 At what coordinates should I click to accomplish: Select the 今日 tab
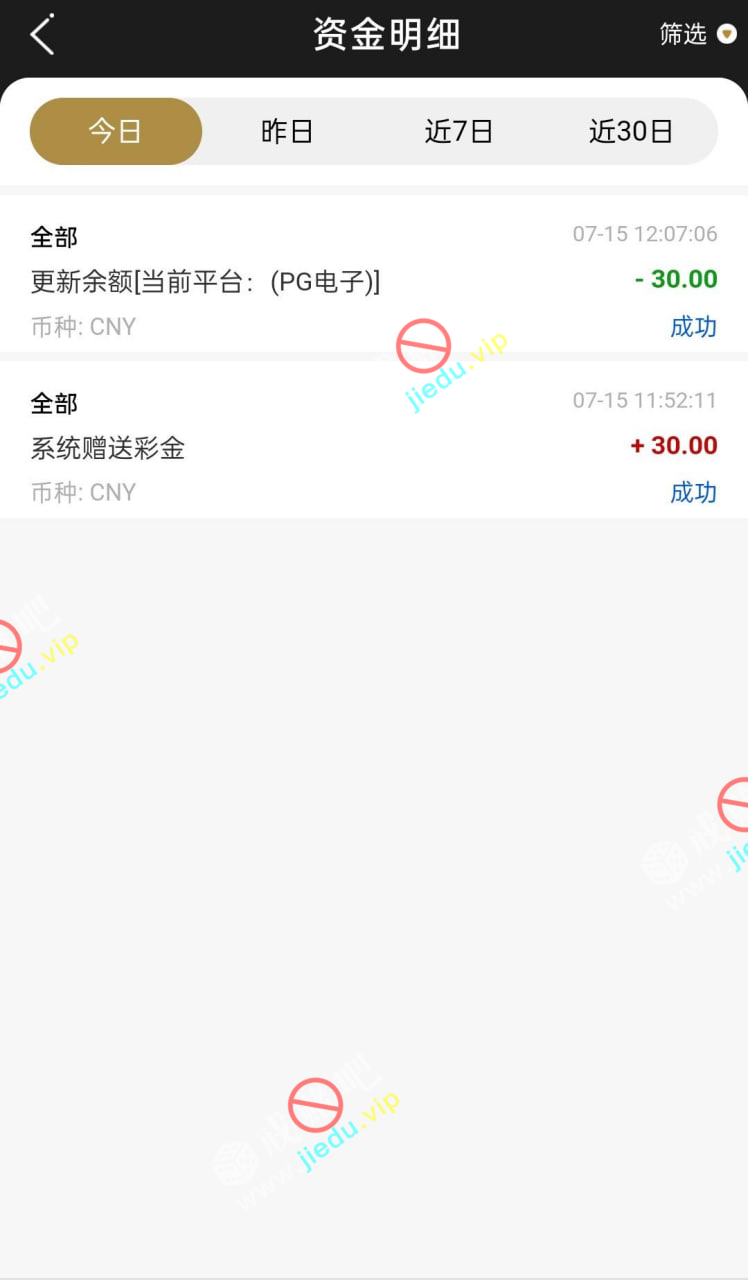pyautogui.click(x=116, y=131)
